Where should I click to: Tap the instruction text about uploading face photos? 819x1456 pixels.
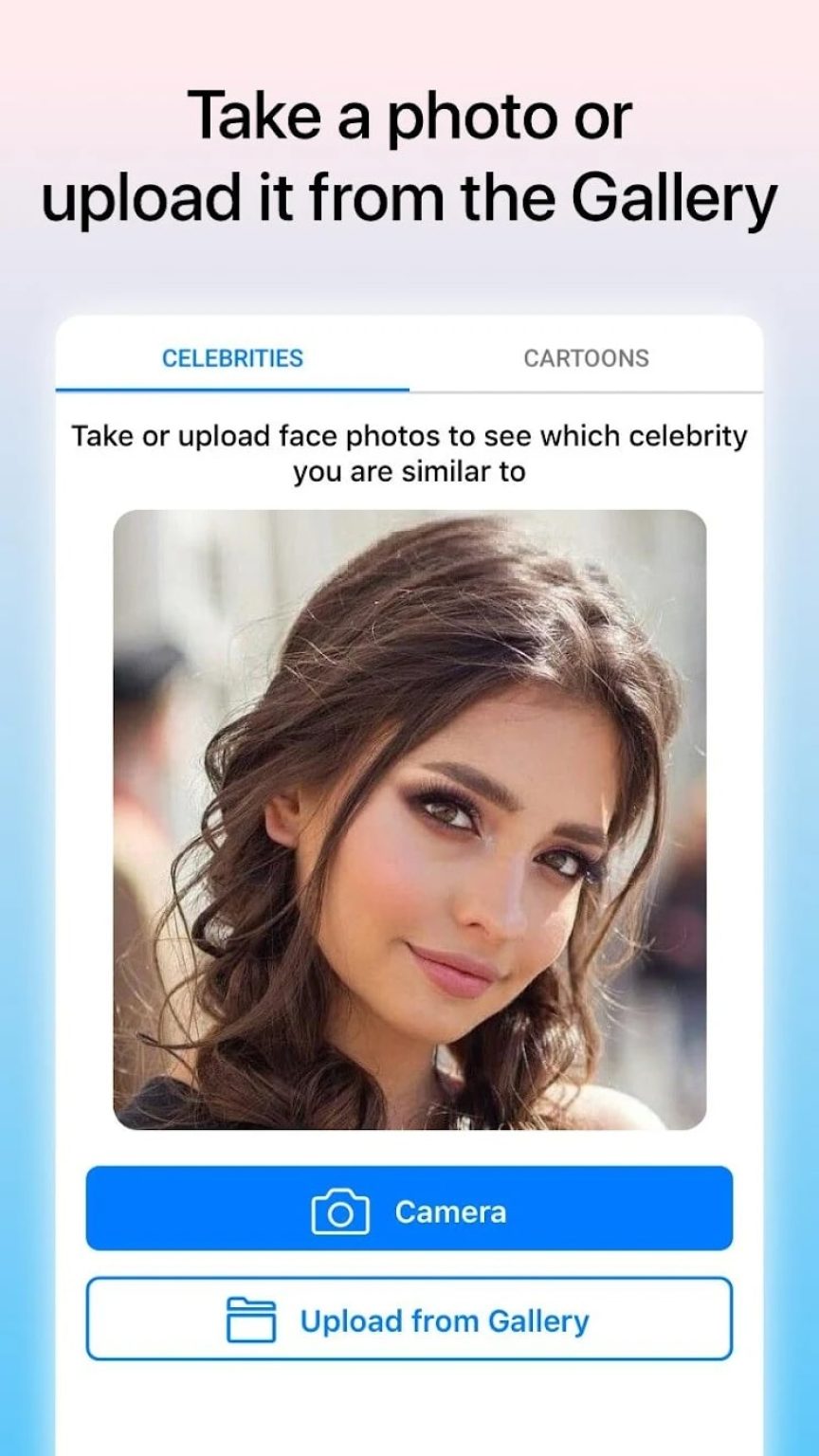coord(408,453)
